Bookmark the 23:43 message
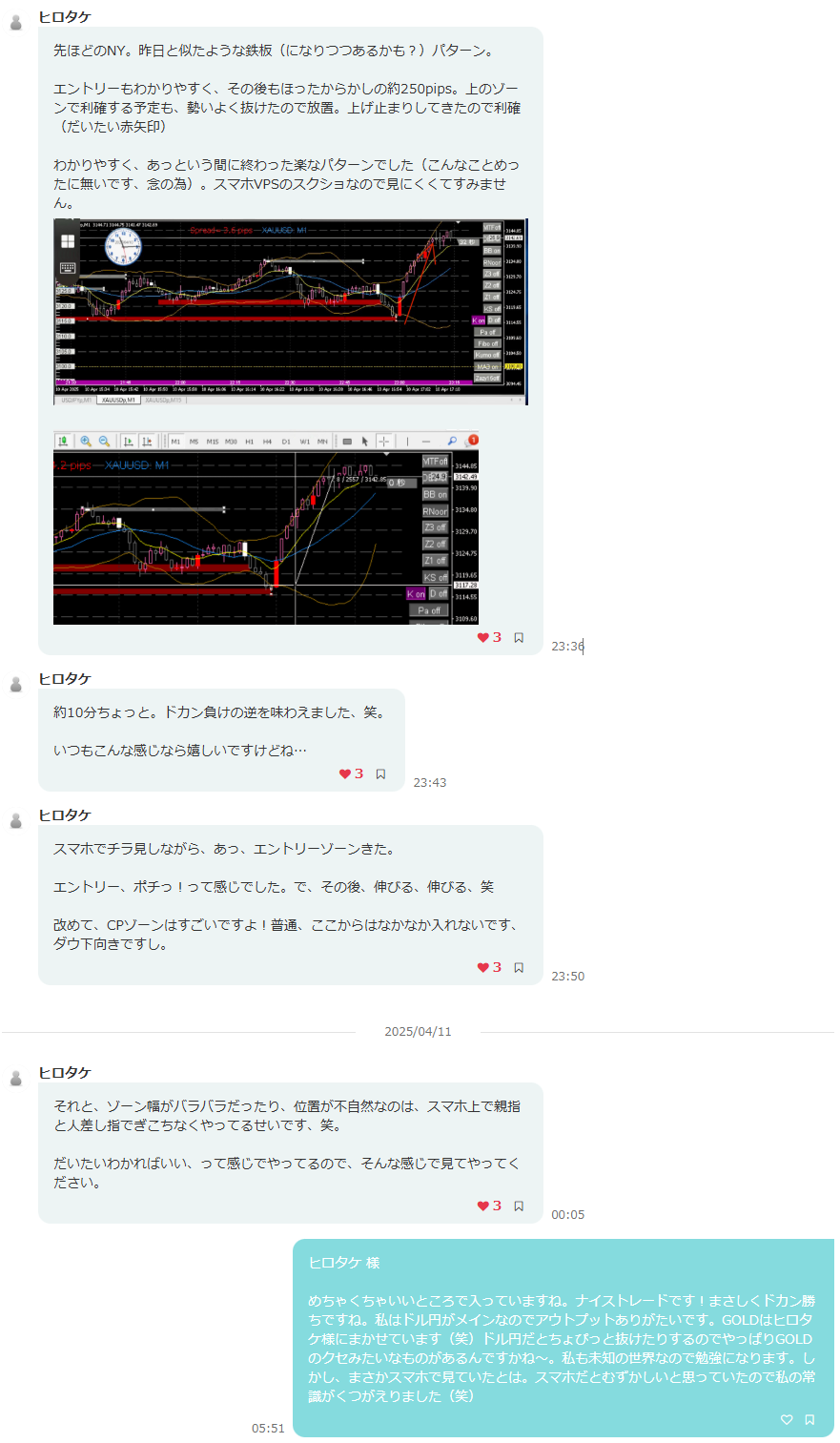 (x=380, y=774)
